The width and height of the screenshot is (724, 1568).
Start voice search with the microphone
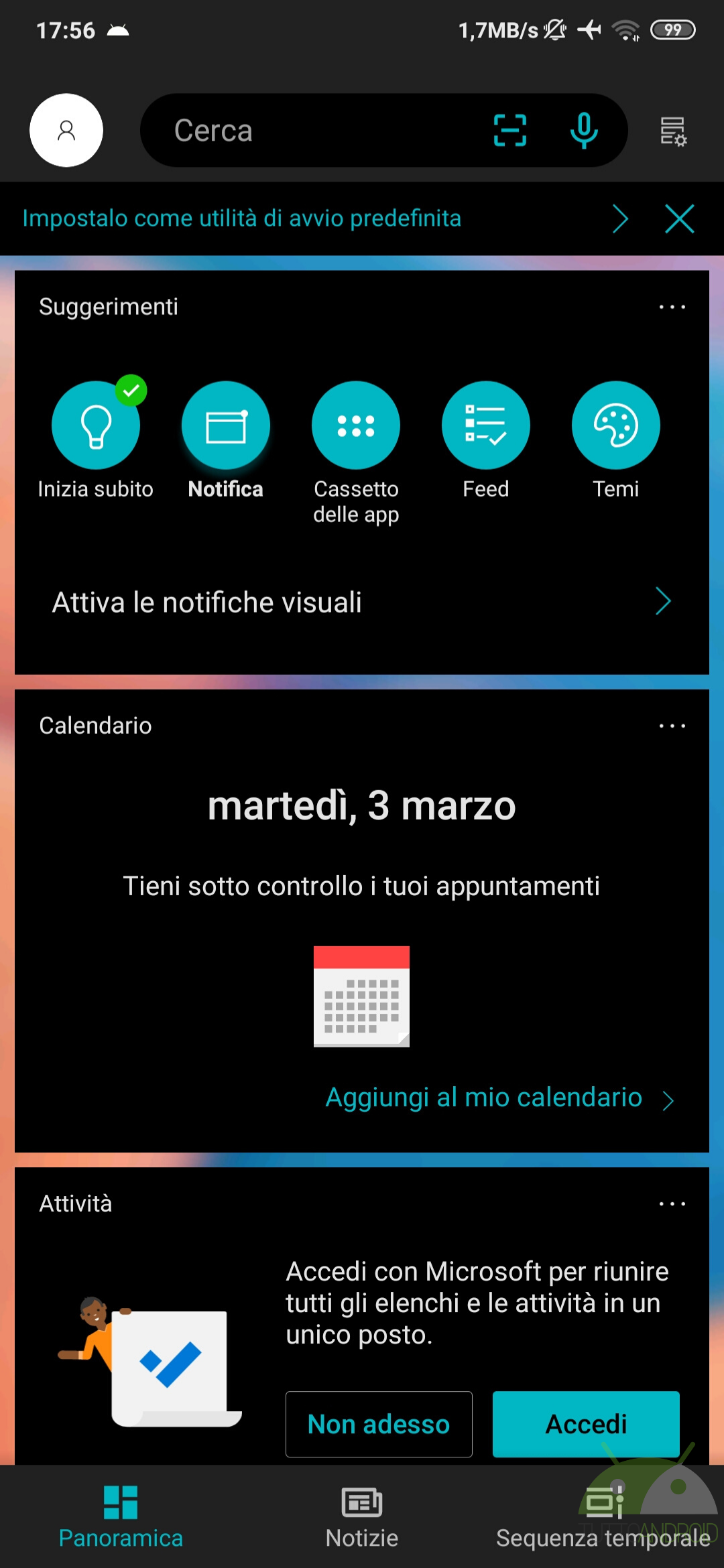(583, 130)
